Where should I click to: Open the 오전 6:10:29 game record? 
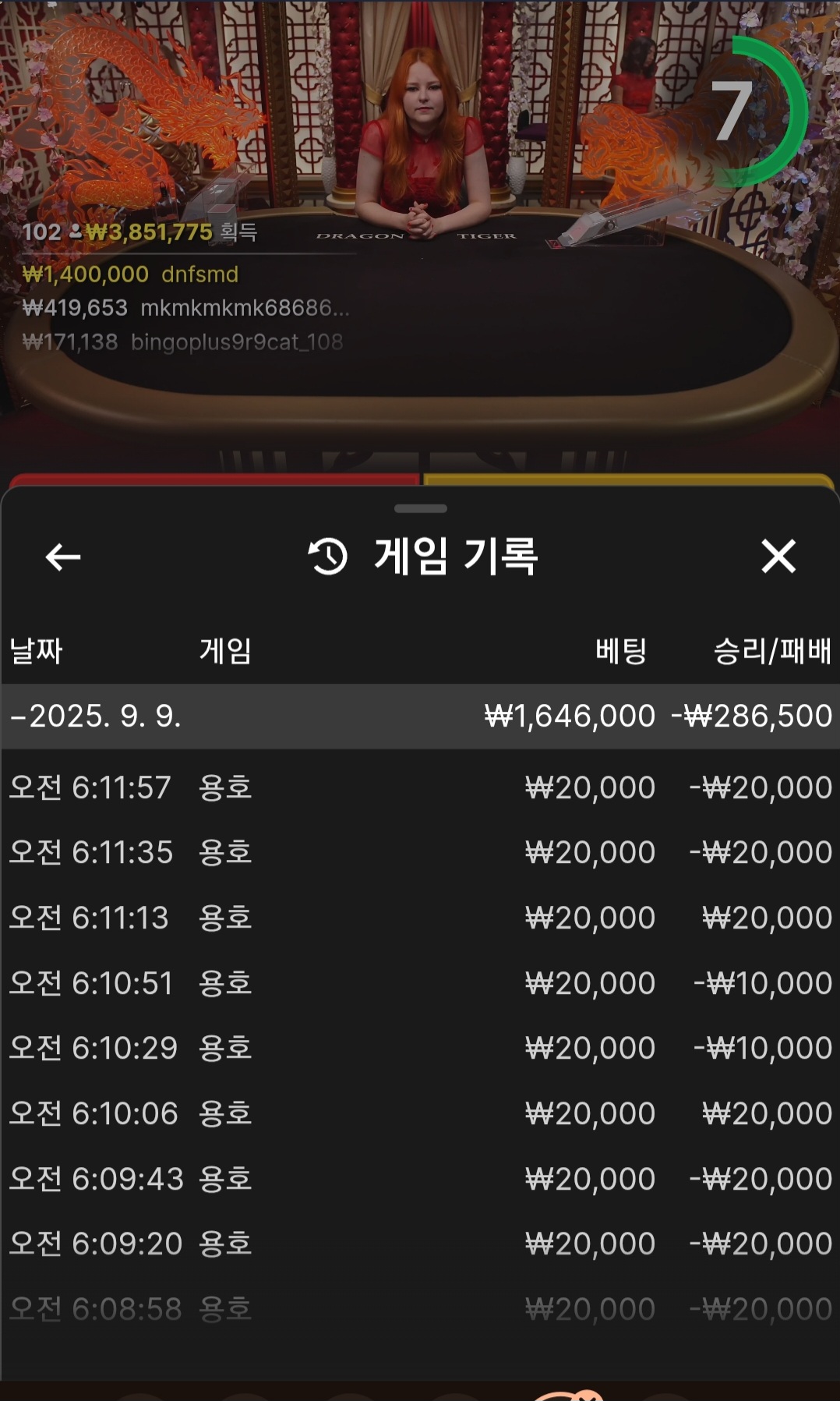point(420,1048)
